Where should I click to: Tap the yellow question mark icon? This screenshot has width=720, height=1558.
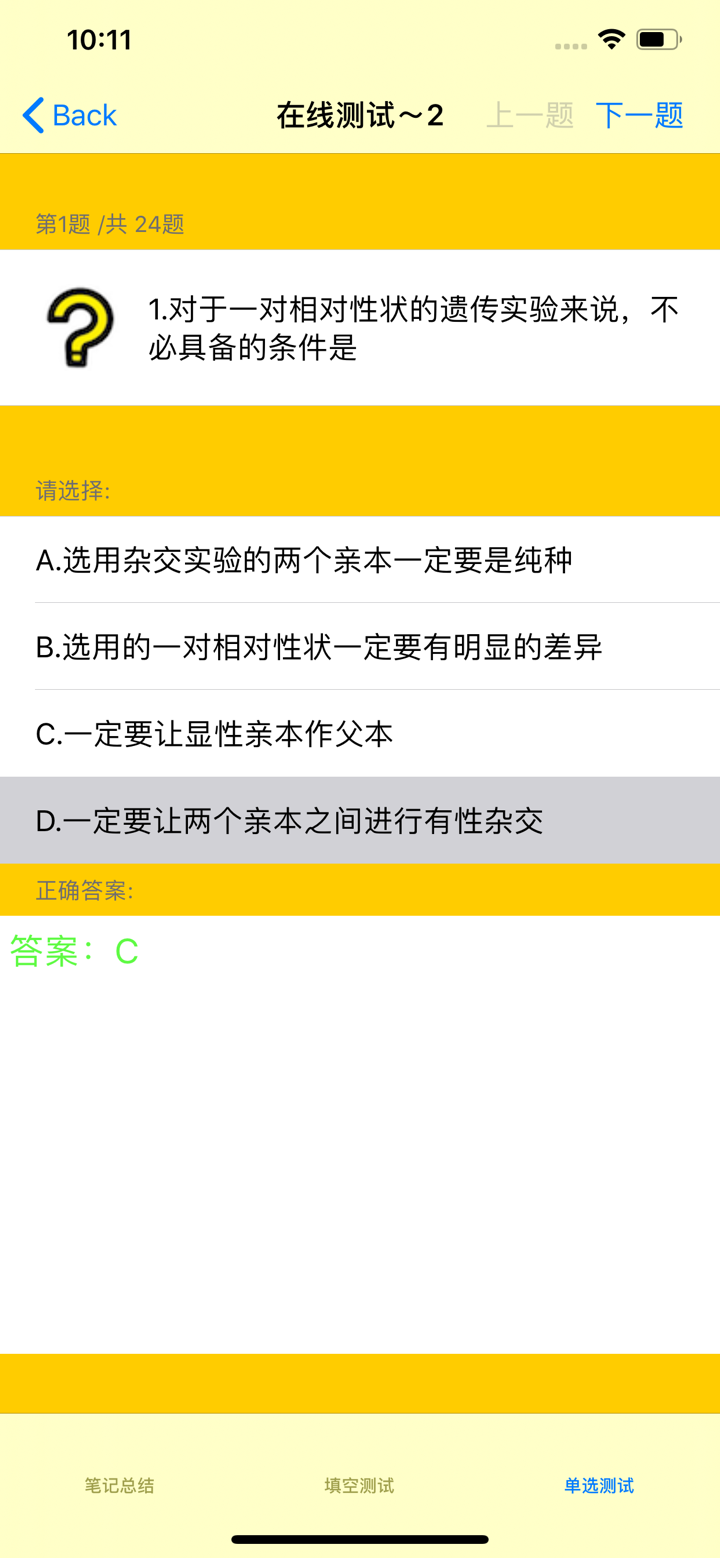[x=78, y=327]
